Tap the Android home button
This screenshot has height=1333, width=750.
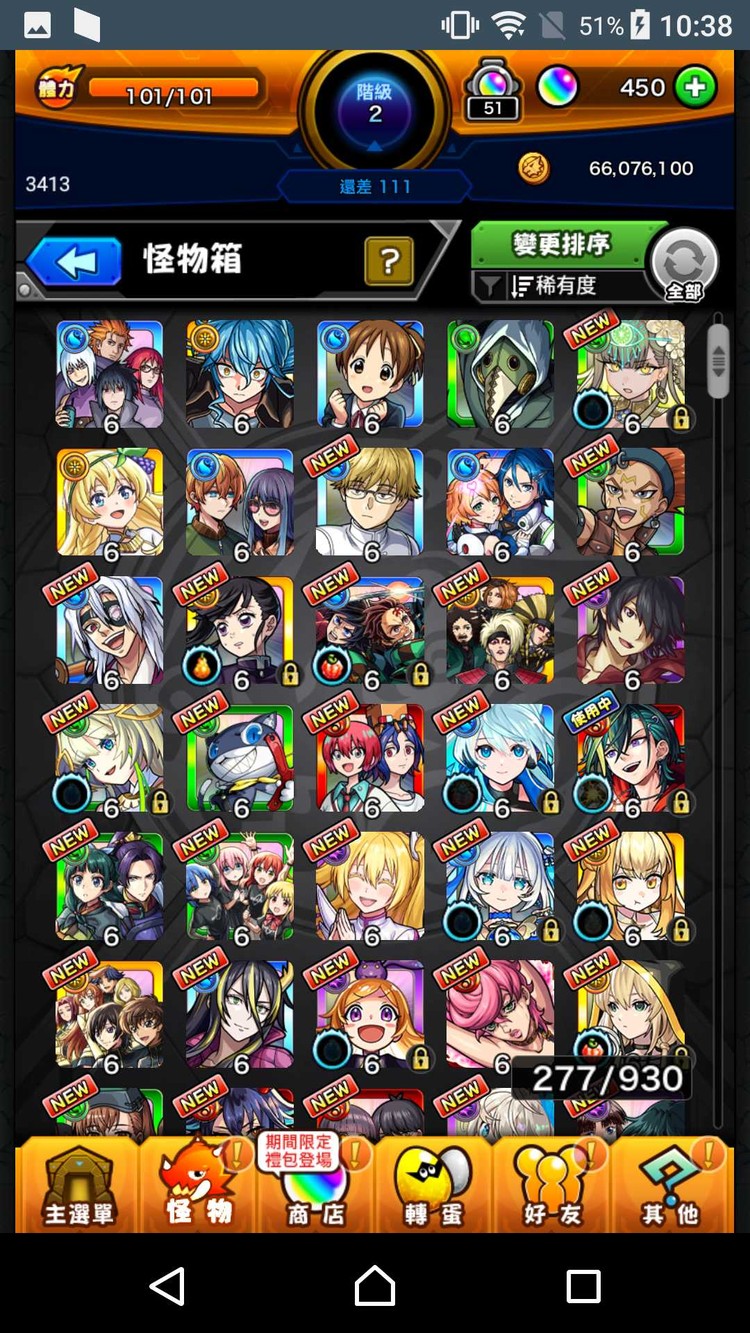pyautogui.click(x=375, y=1285)
